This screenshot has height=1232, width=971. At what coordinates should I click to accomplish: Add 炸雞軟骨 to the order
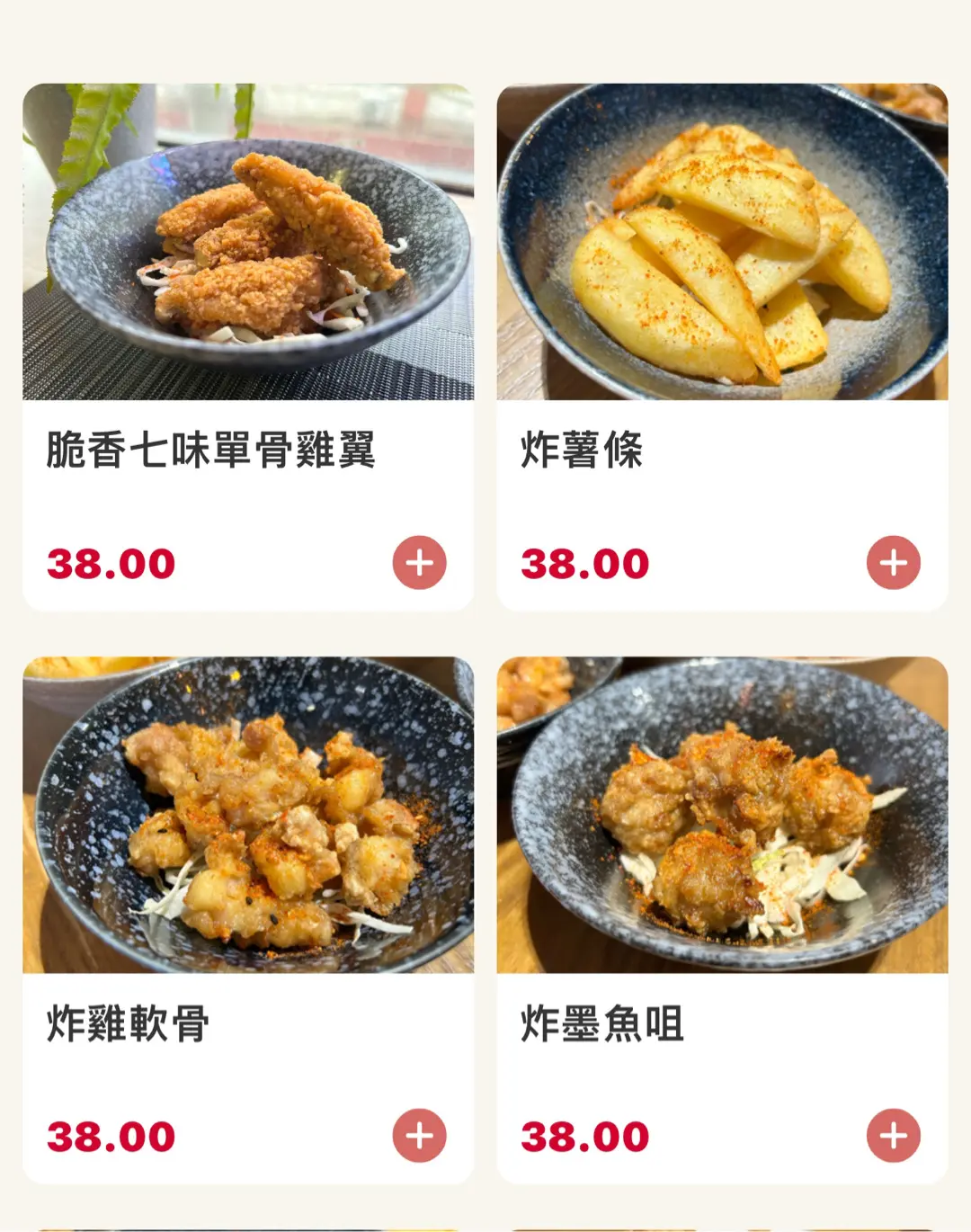point(419,1136)
